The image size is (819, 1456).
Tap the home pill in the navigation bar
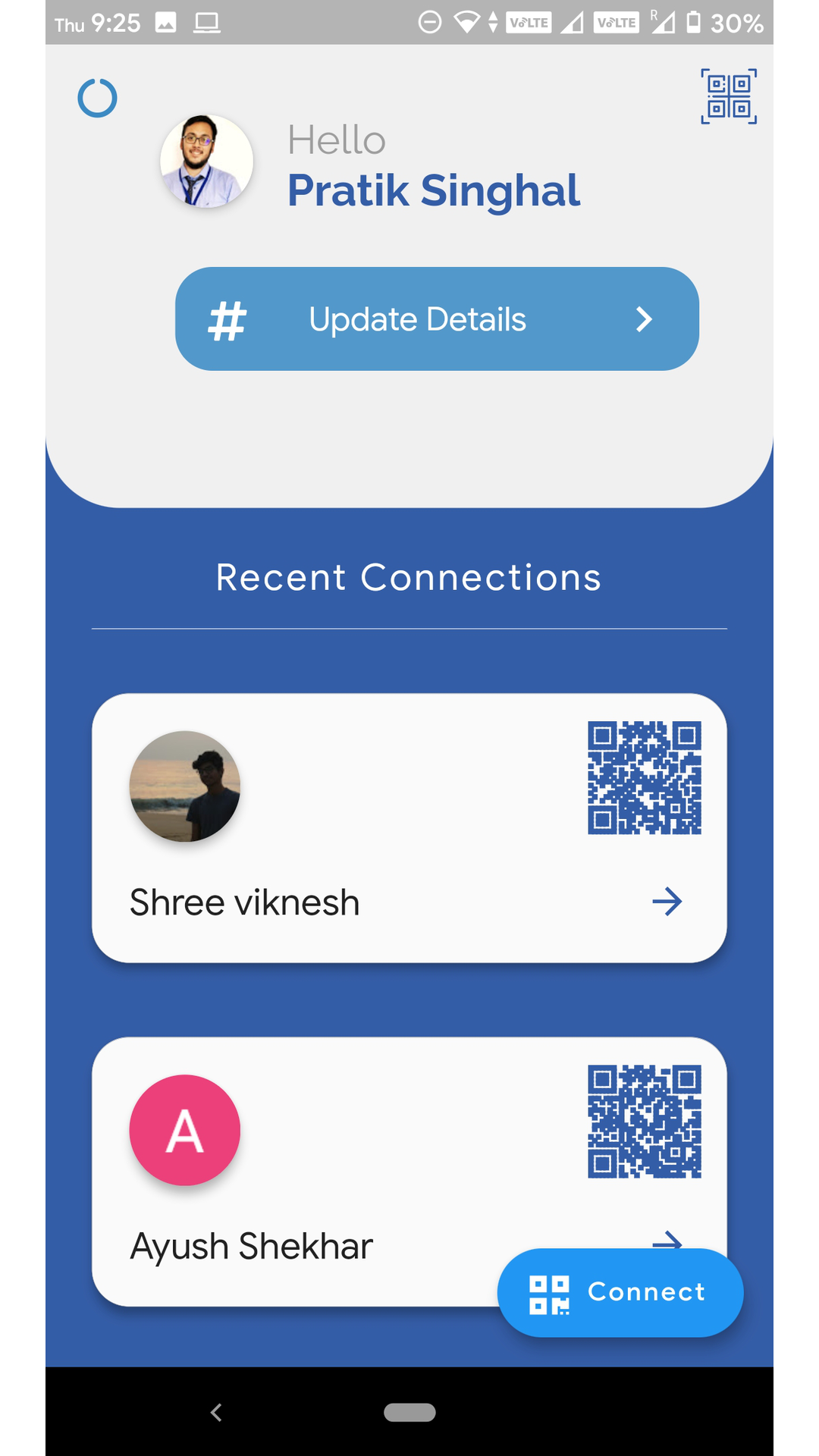point(409,1412)
